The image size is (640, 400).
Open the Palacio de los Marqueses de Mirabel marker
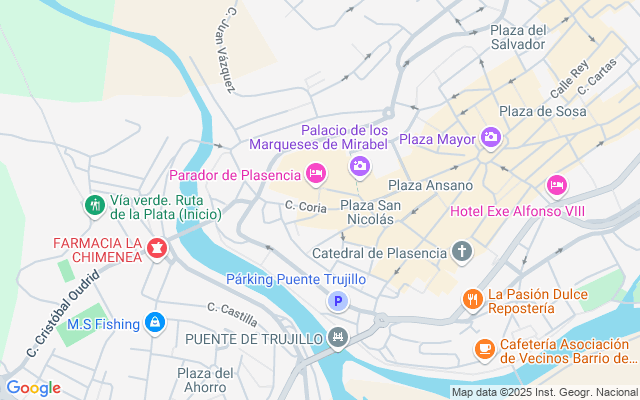pyautogui.click(x=360, y=166)
